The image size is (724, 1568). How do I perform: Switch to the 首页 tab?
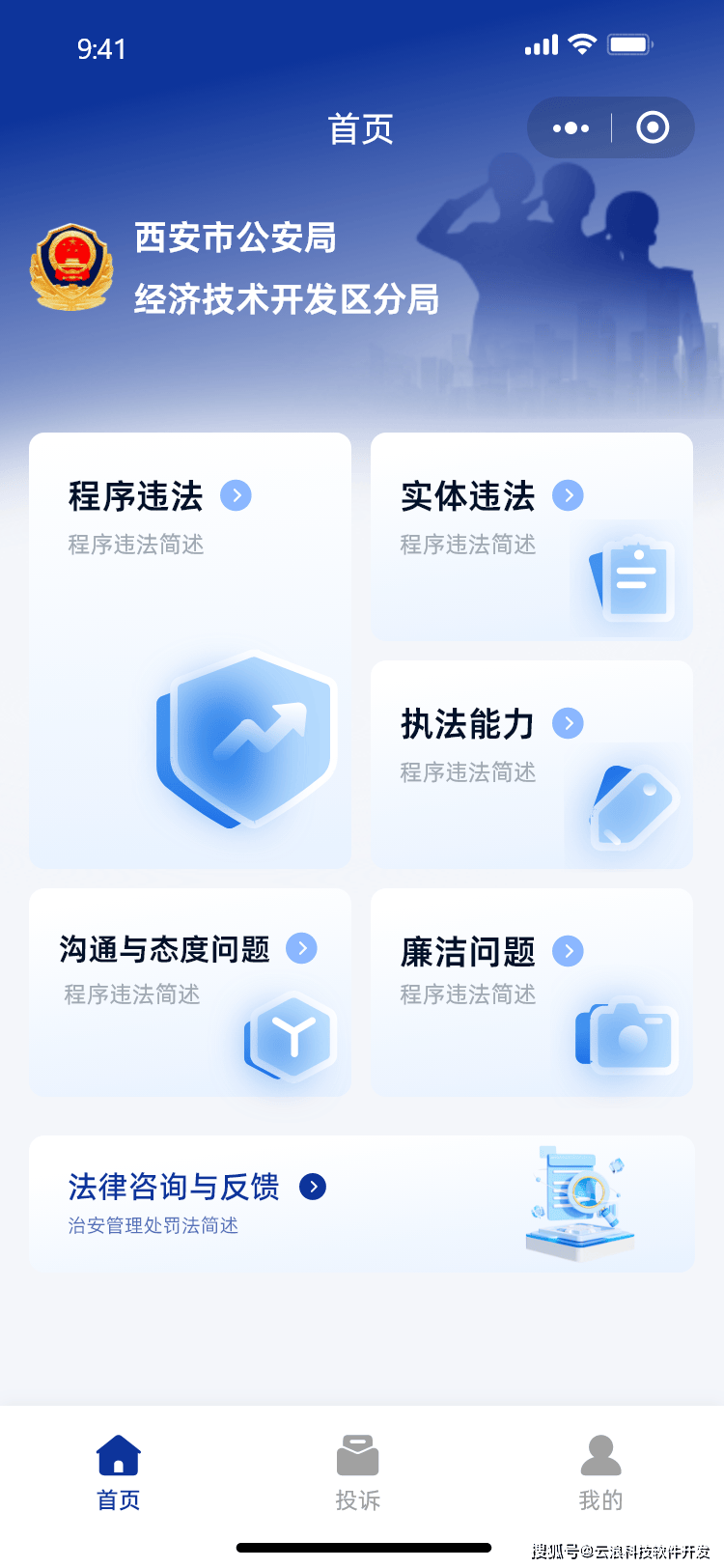point(119,1473)
